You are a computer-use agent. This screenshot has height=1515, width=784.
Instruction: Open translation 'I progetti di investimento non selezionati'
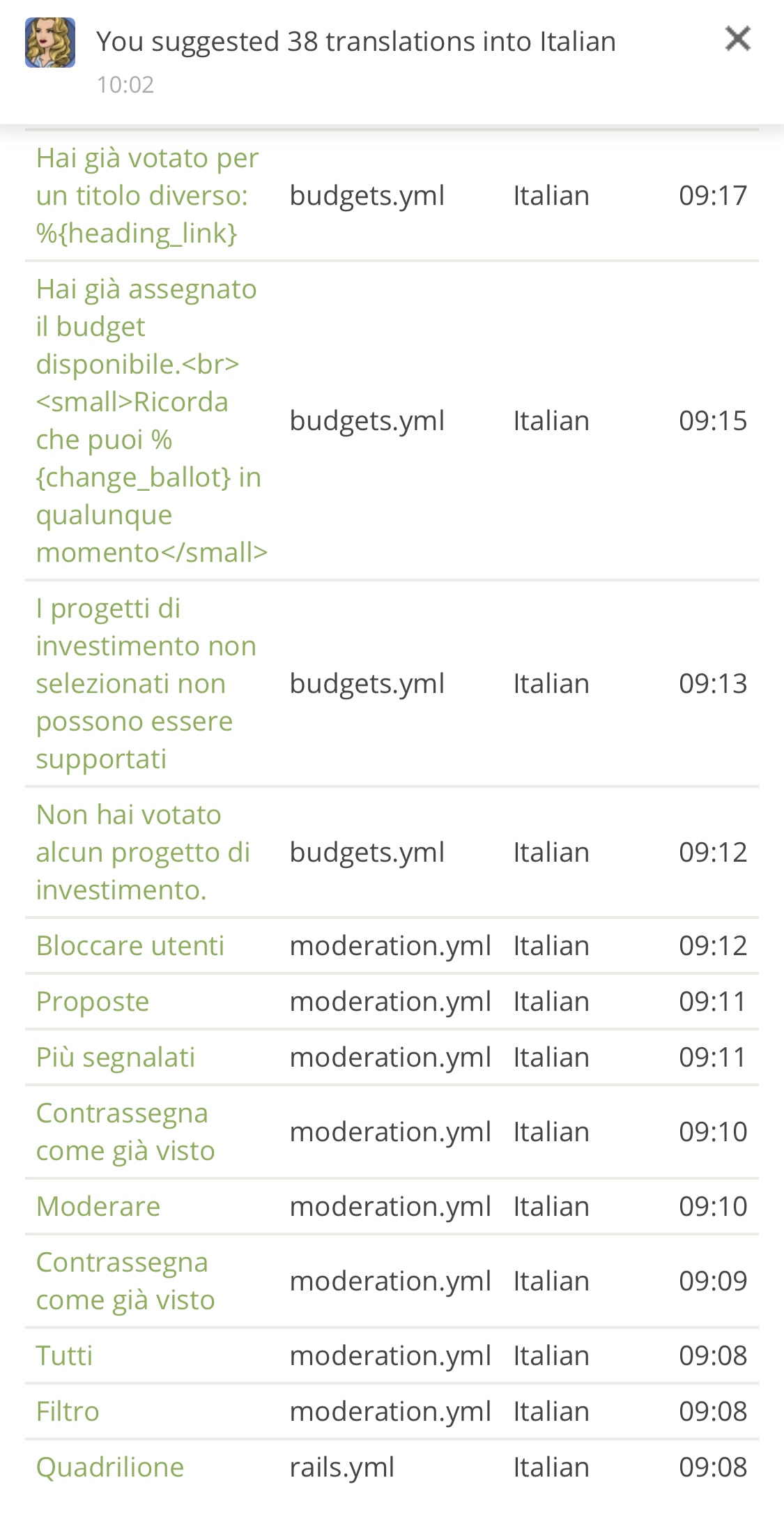pyautogui.click(x=146, y=683)
